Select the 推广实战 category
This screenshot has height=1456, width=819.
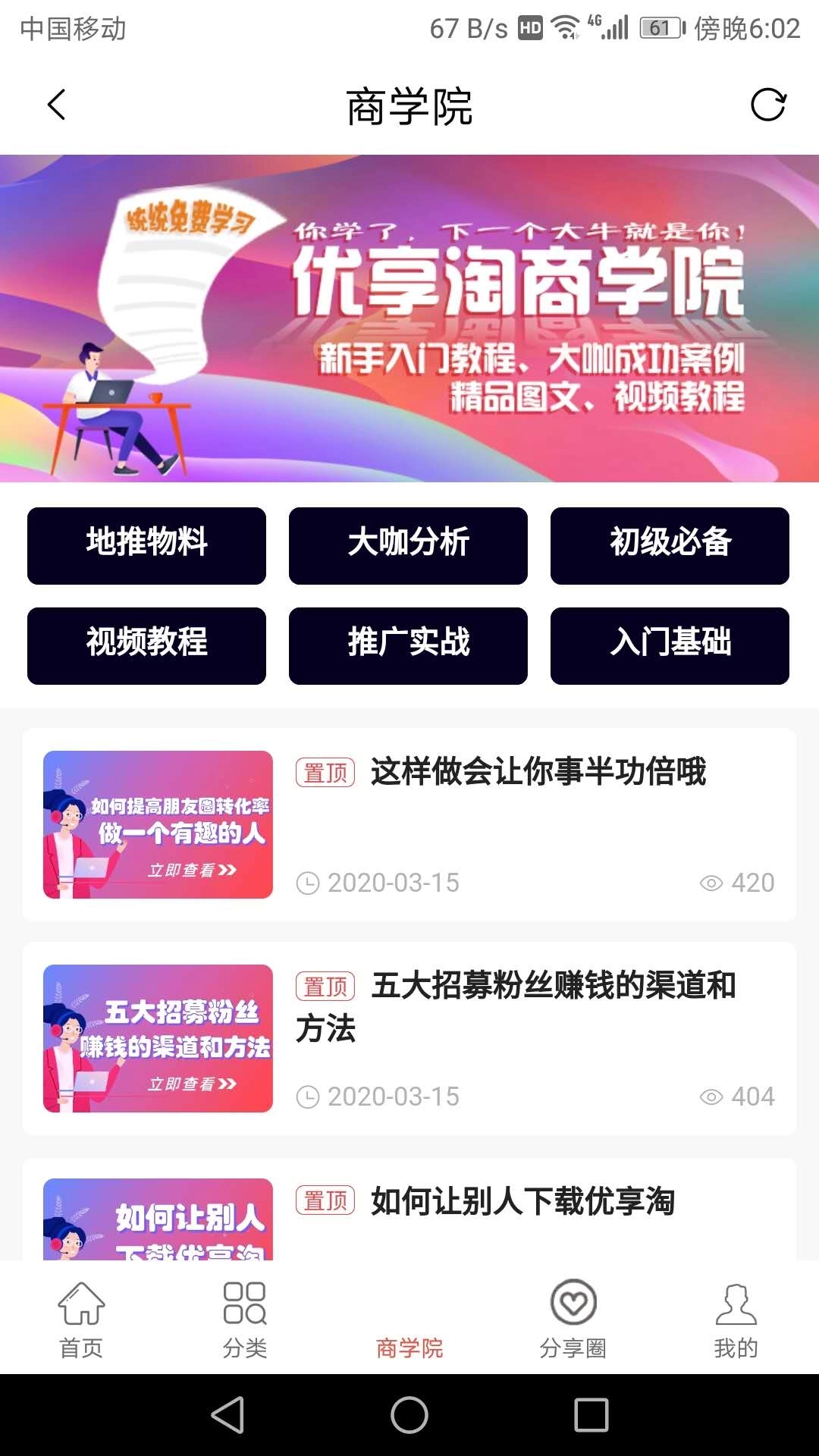(408, 645)
